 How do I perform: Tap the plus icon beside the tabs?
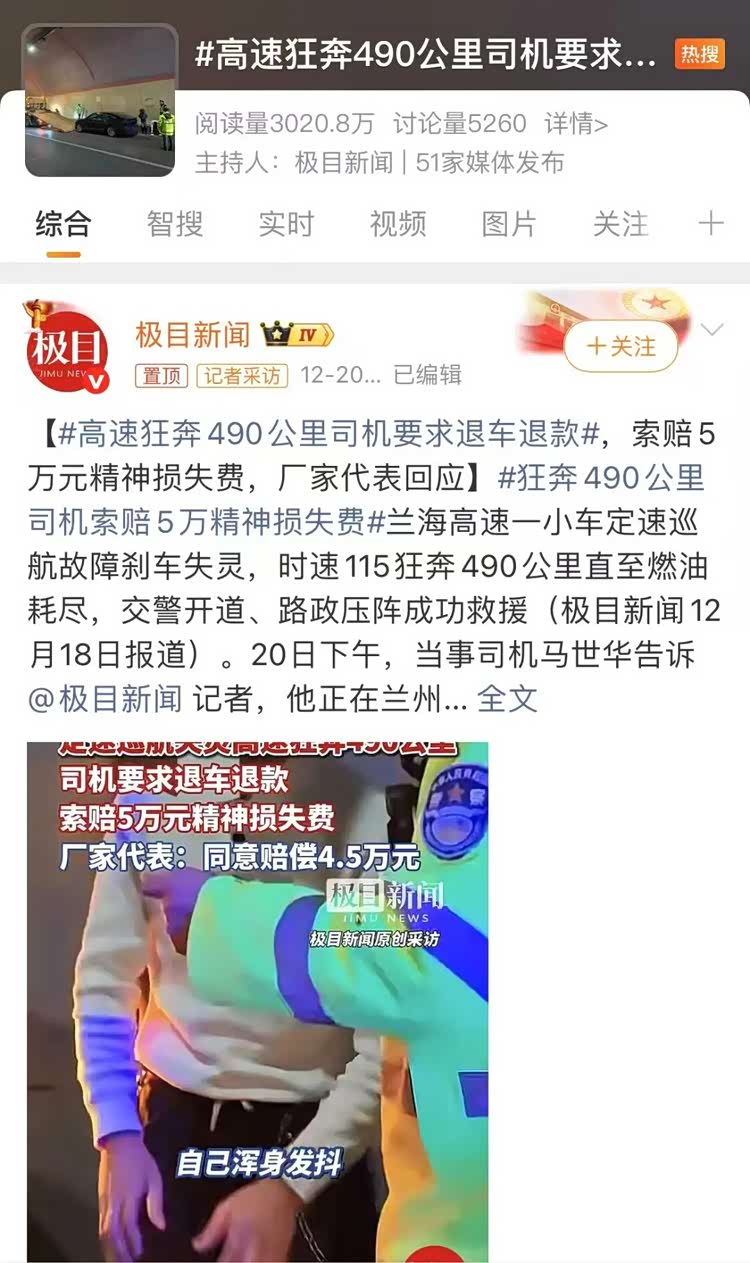point(710,223)
